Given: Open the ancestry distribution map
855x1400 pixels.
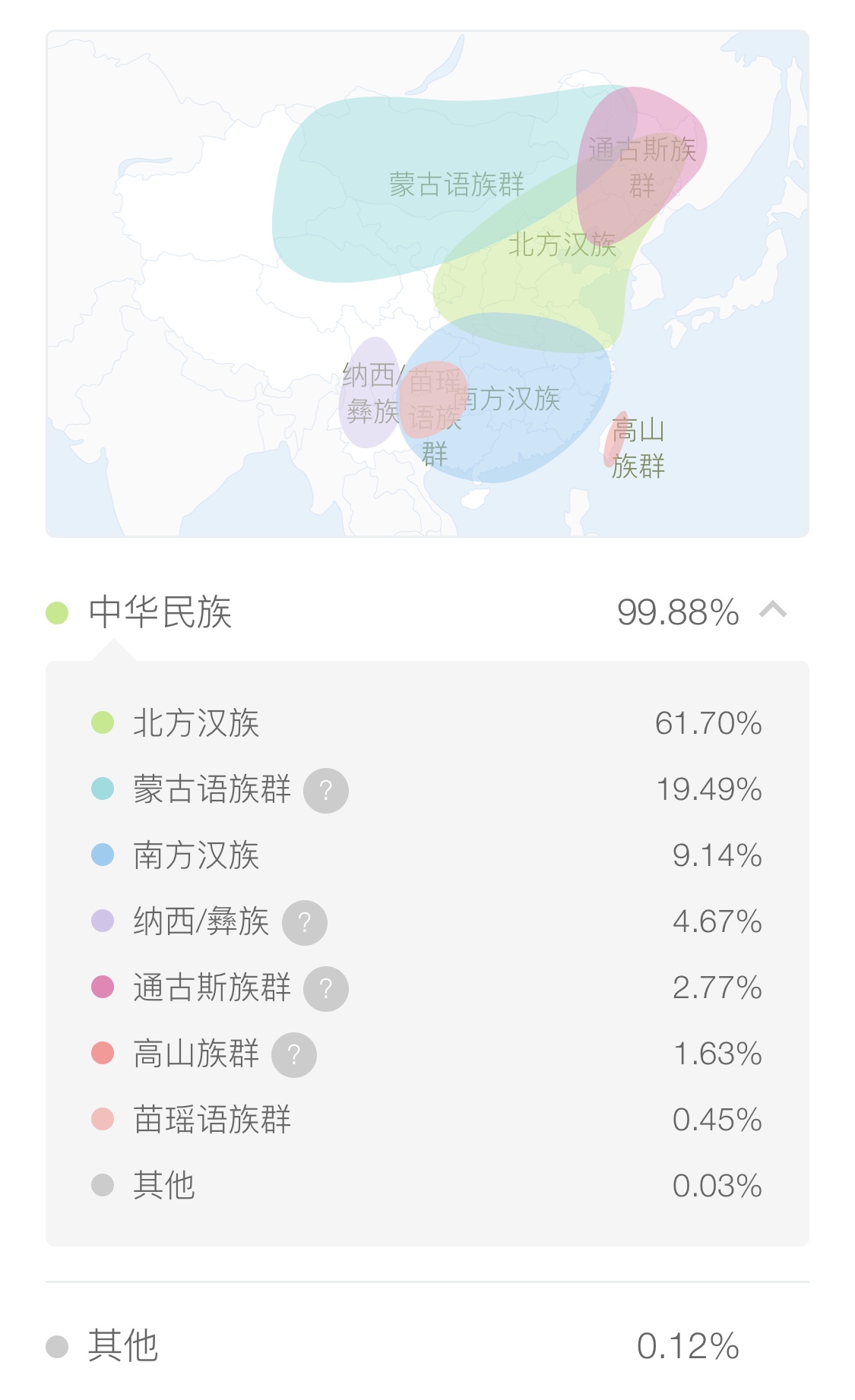Looking at the screenshot, I should point(427,283).
